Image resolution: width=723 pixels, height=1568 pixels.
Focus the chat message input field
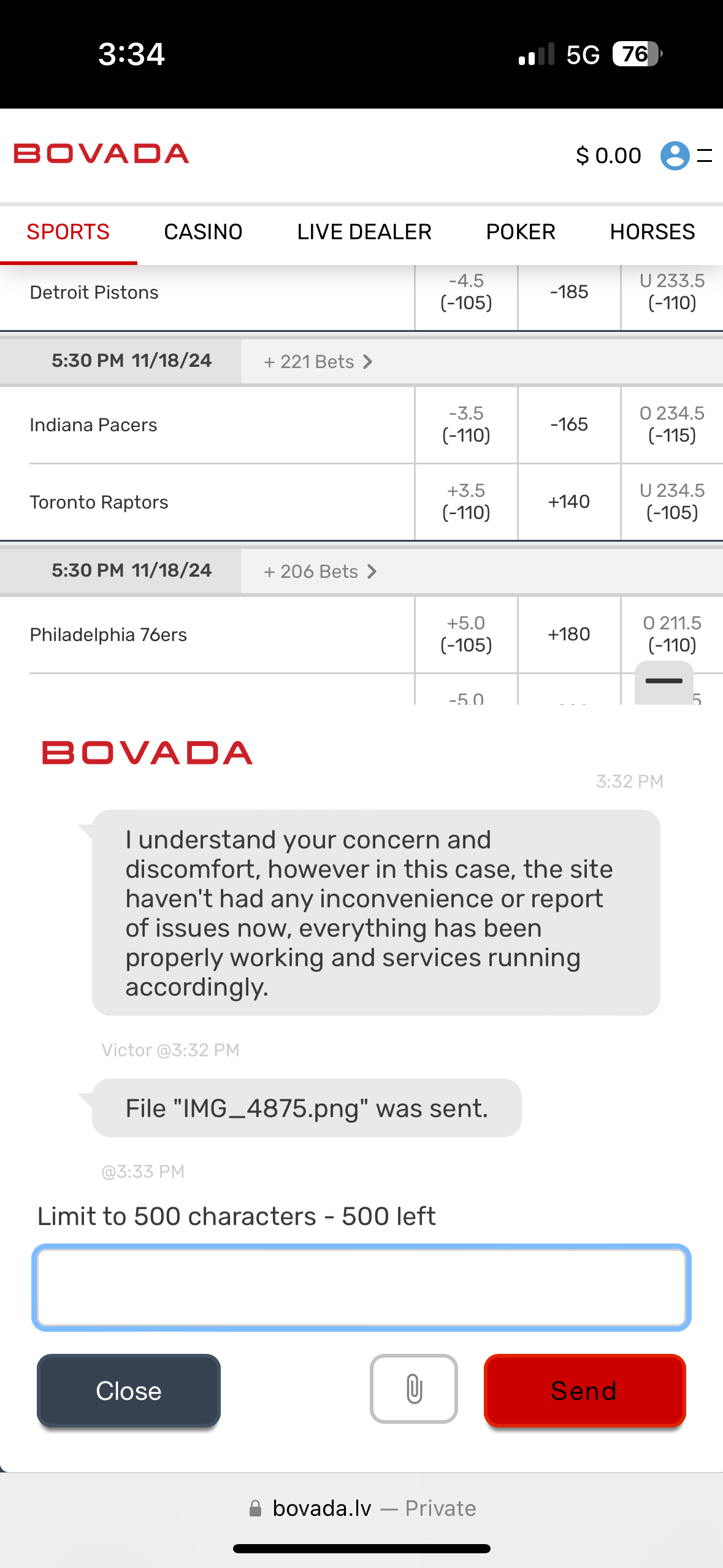361,1288
